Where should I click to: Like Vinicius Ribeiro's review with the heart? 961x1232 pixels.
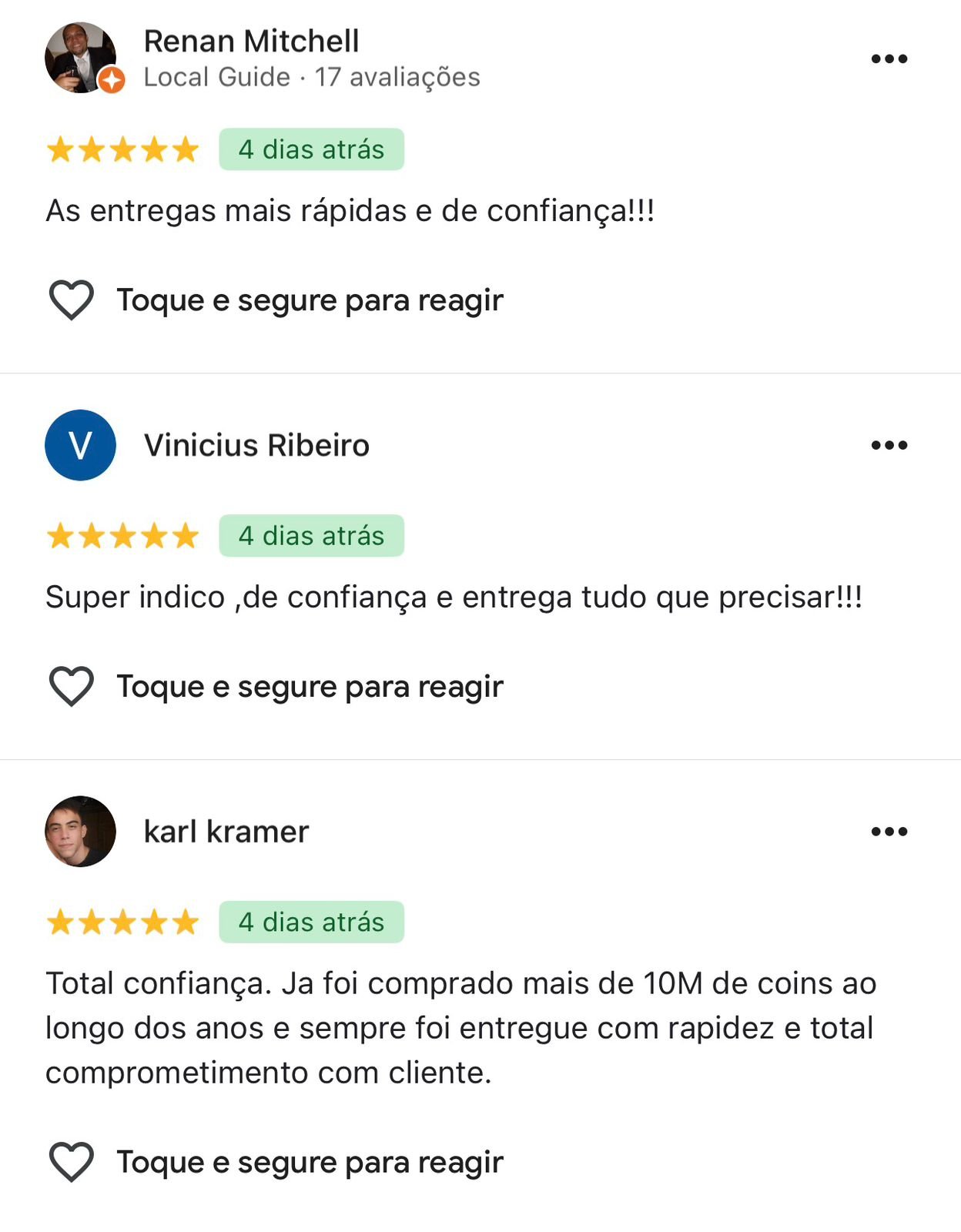[72, 686]
